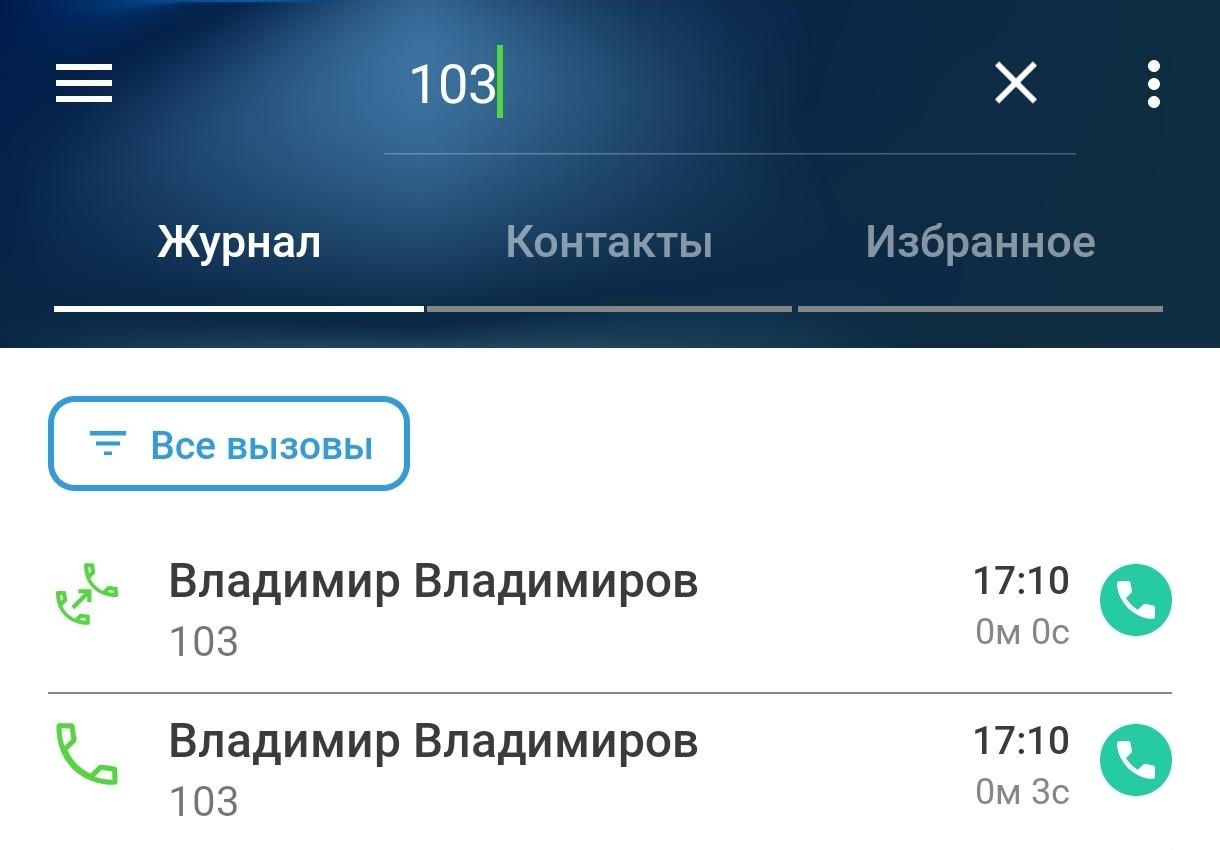
Task: Call back from the 0м 3с entry
Action: point(1136,761)
